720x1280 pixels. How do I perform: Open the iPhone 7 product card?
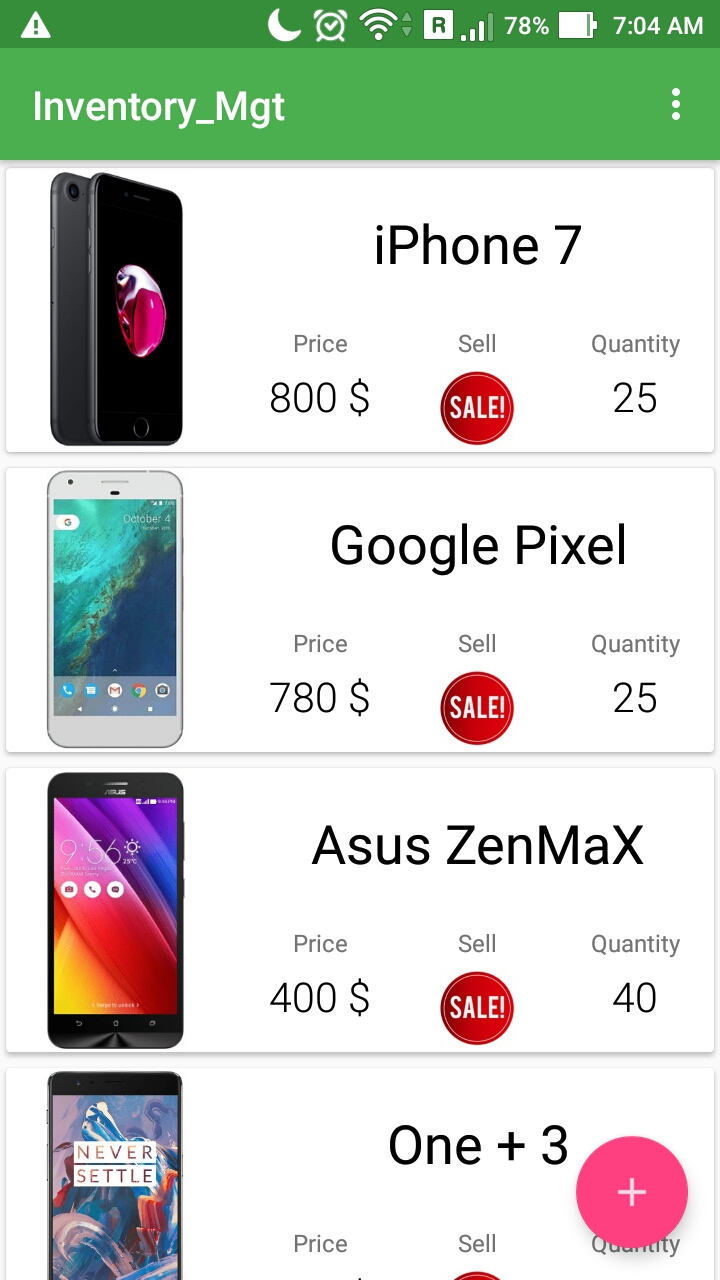[x=477, y=246]
